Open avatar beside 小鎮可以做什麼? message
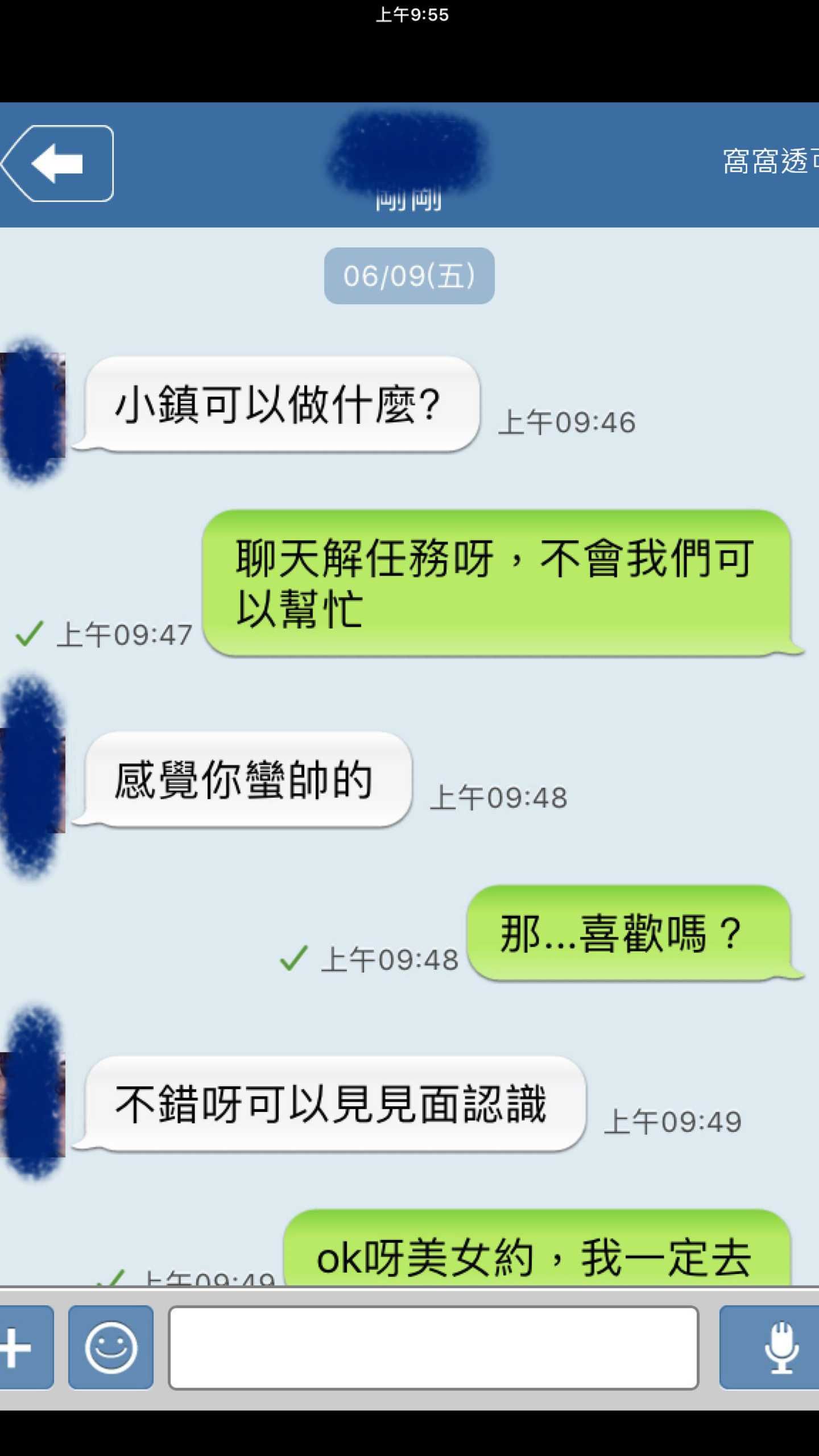The height and width of the screenshot is (1456, 819). coord(33,406)
